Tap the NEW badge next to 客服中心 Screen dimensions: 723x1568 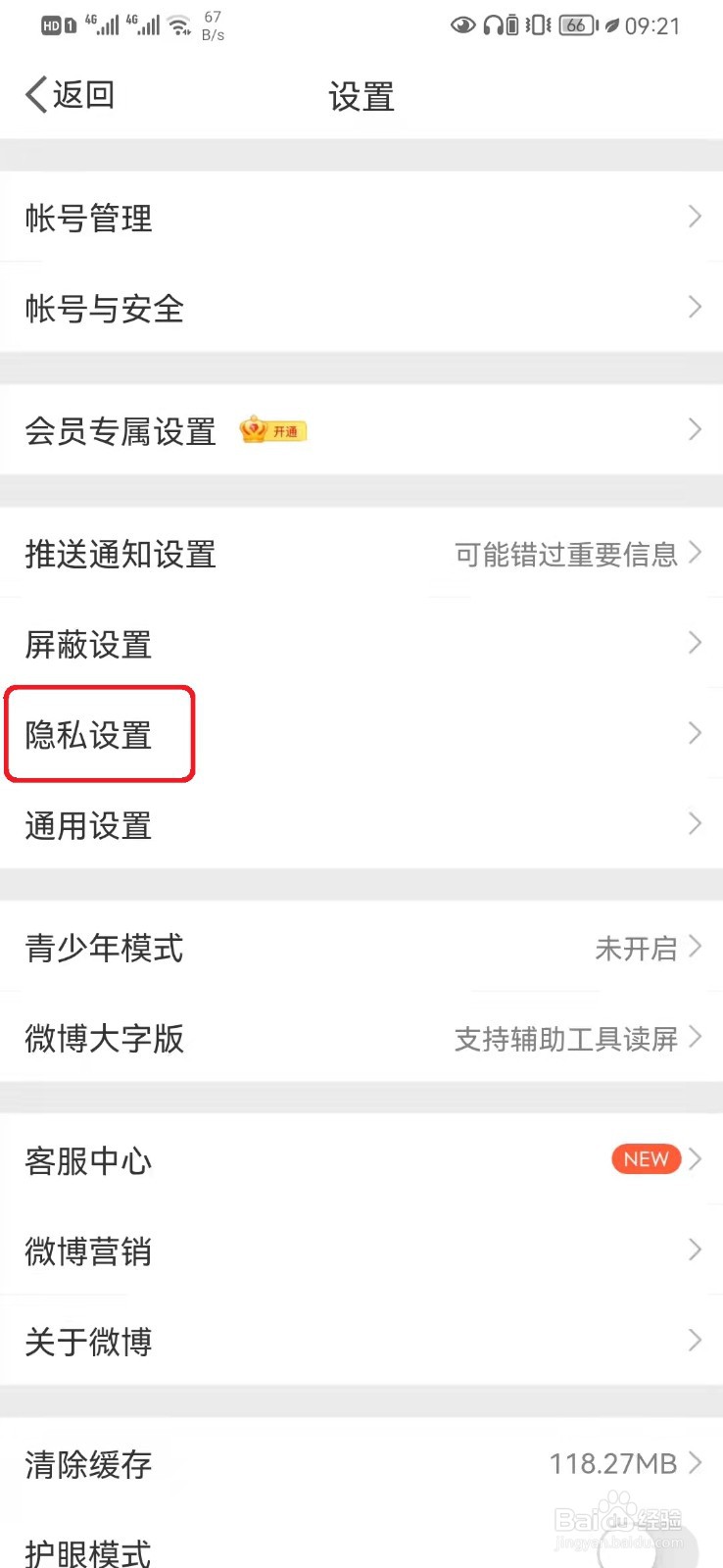(x=645, y=1158)
